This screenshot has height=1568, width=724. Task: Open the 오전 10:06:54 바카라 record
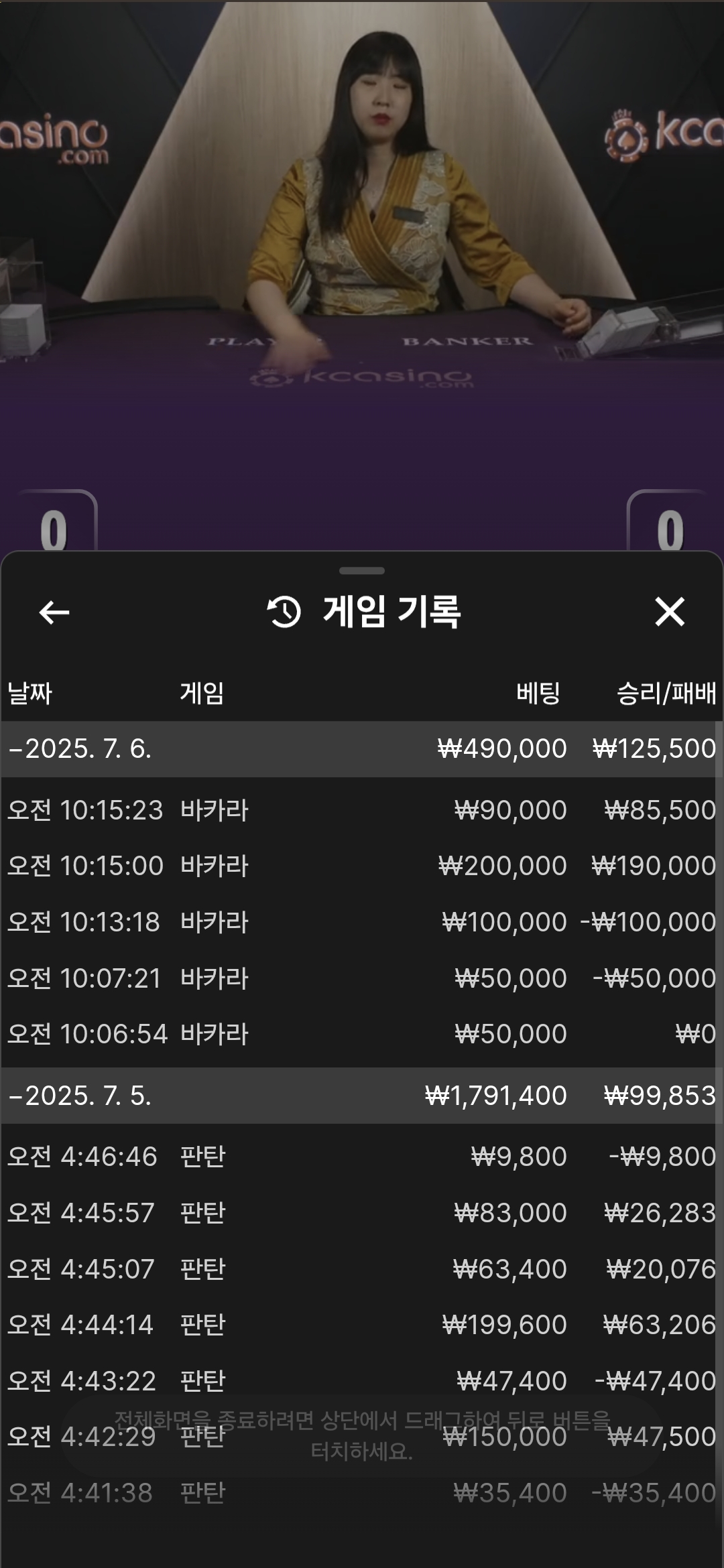(362, 1034)
